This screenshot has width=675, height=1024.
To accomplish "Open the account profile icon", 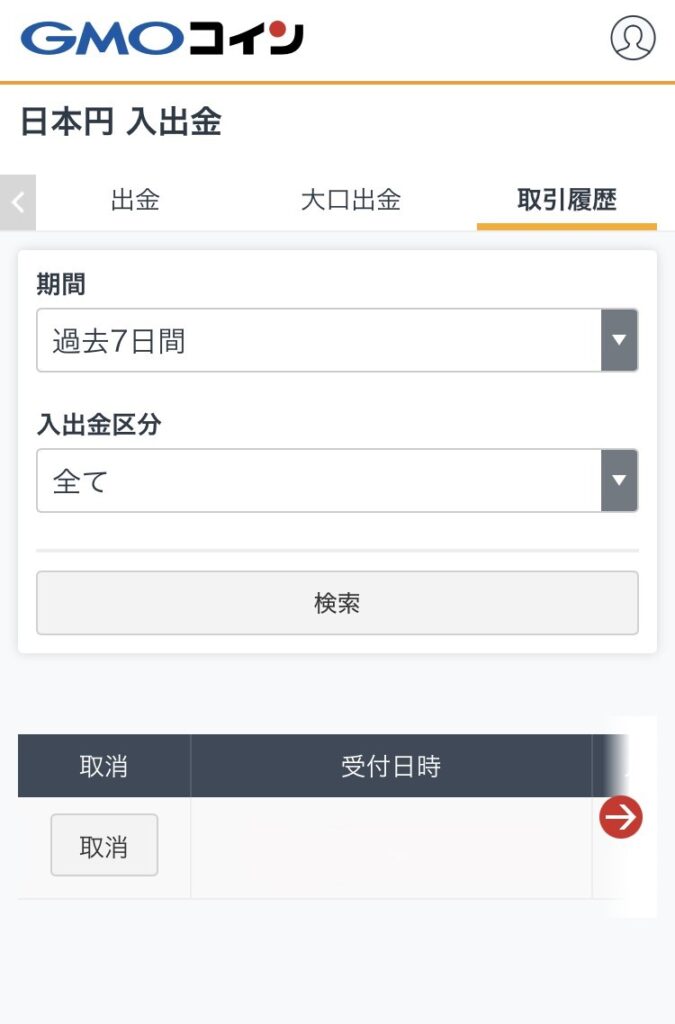I will click(632, 39).
